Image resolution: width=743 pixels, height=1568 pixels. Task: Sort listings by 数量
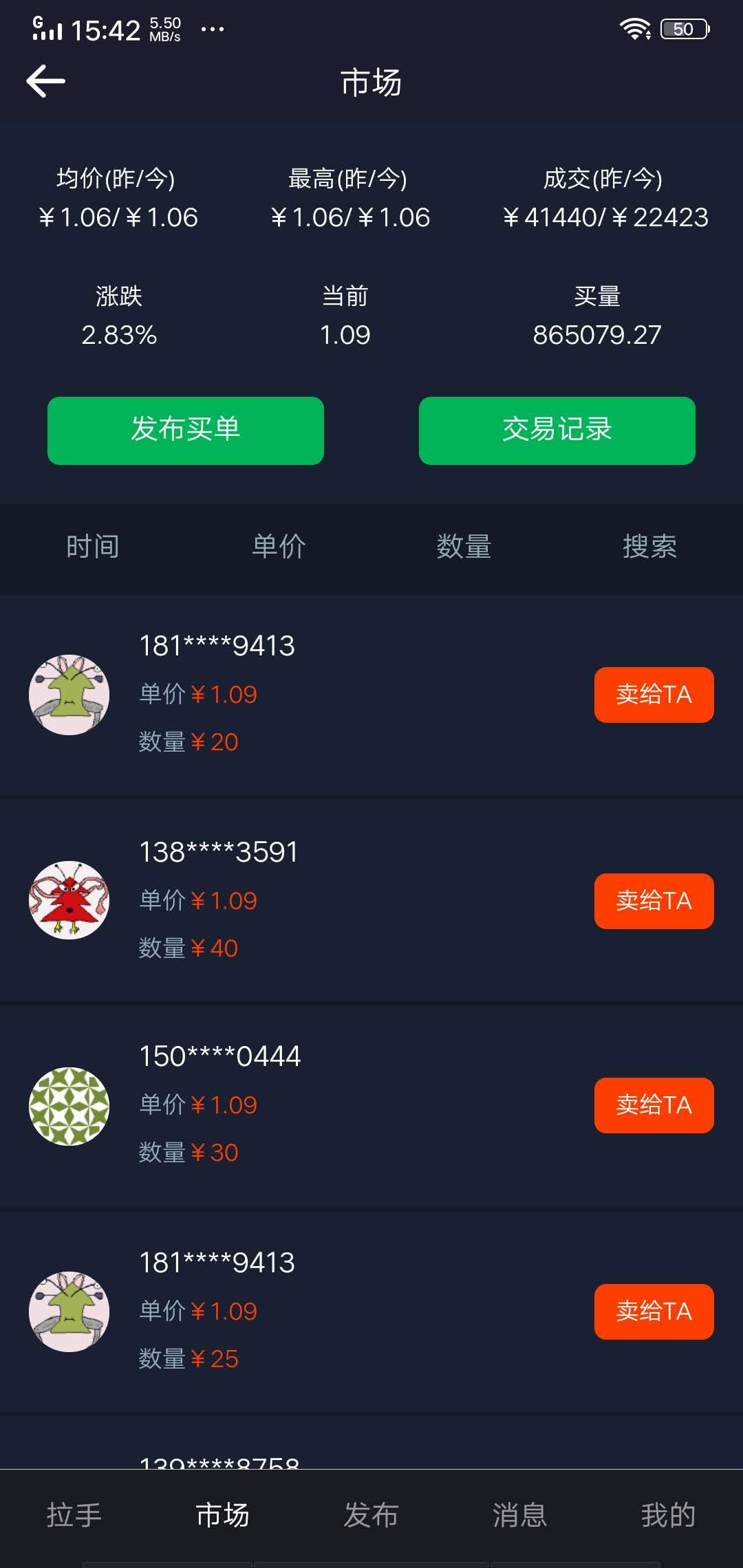(x=464, y=547)
